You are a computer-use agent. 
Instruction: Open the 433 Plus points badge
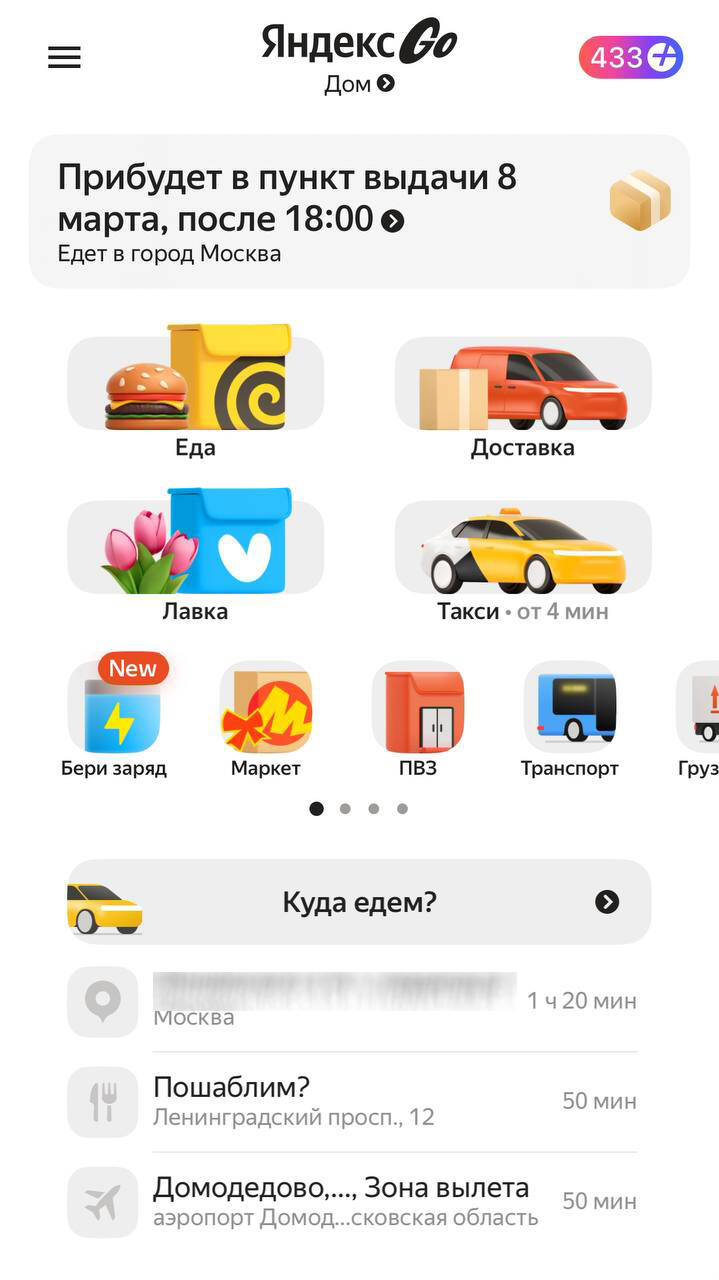tap(630, 57)
